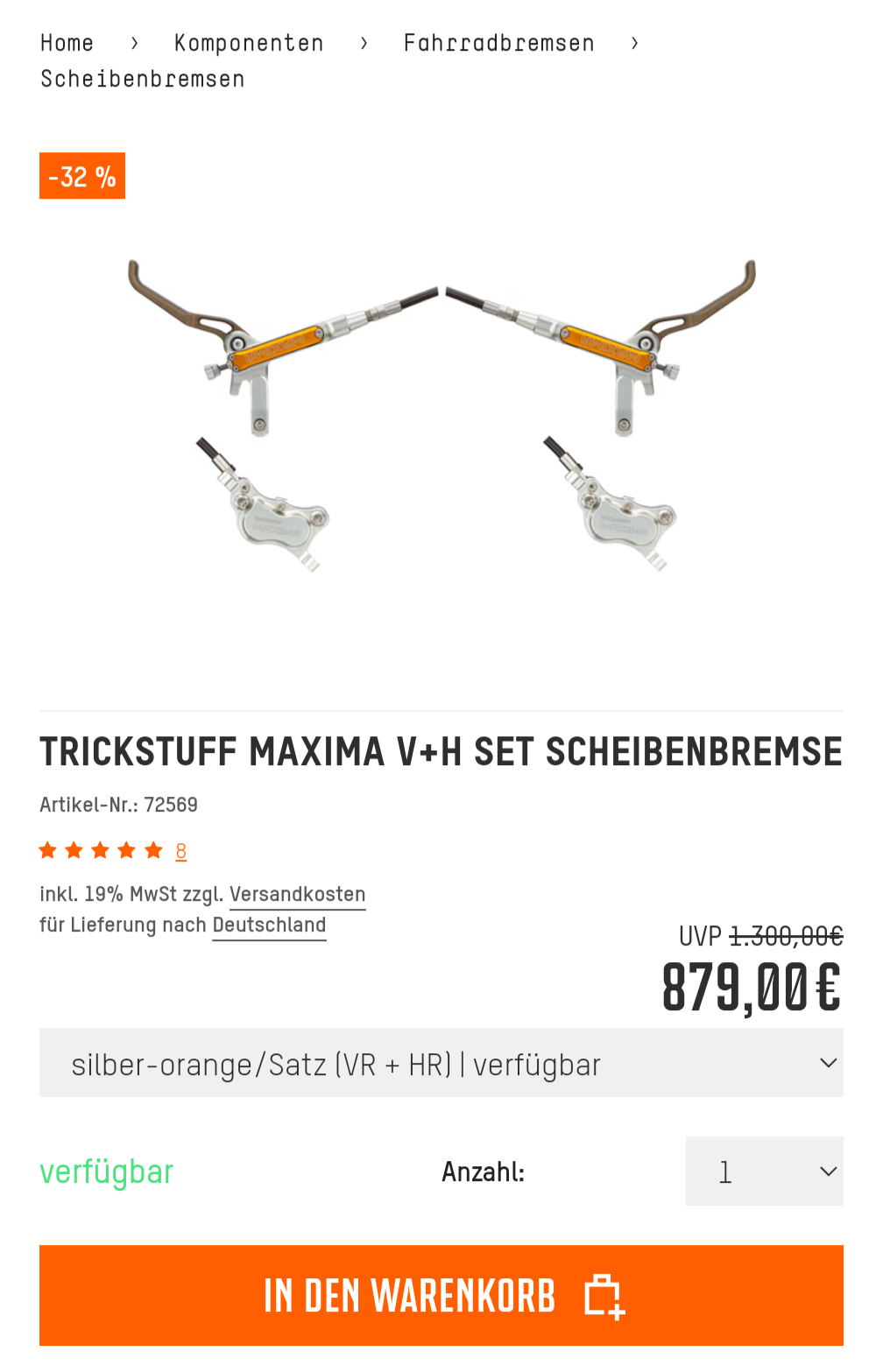
Task: Open the Komponenten breadcrumb
Action: 249,43
